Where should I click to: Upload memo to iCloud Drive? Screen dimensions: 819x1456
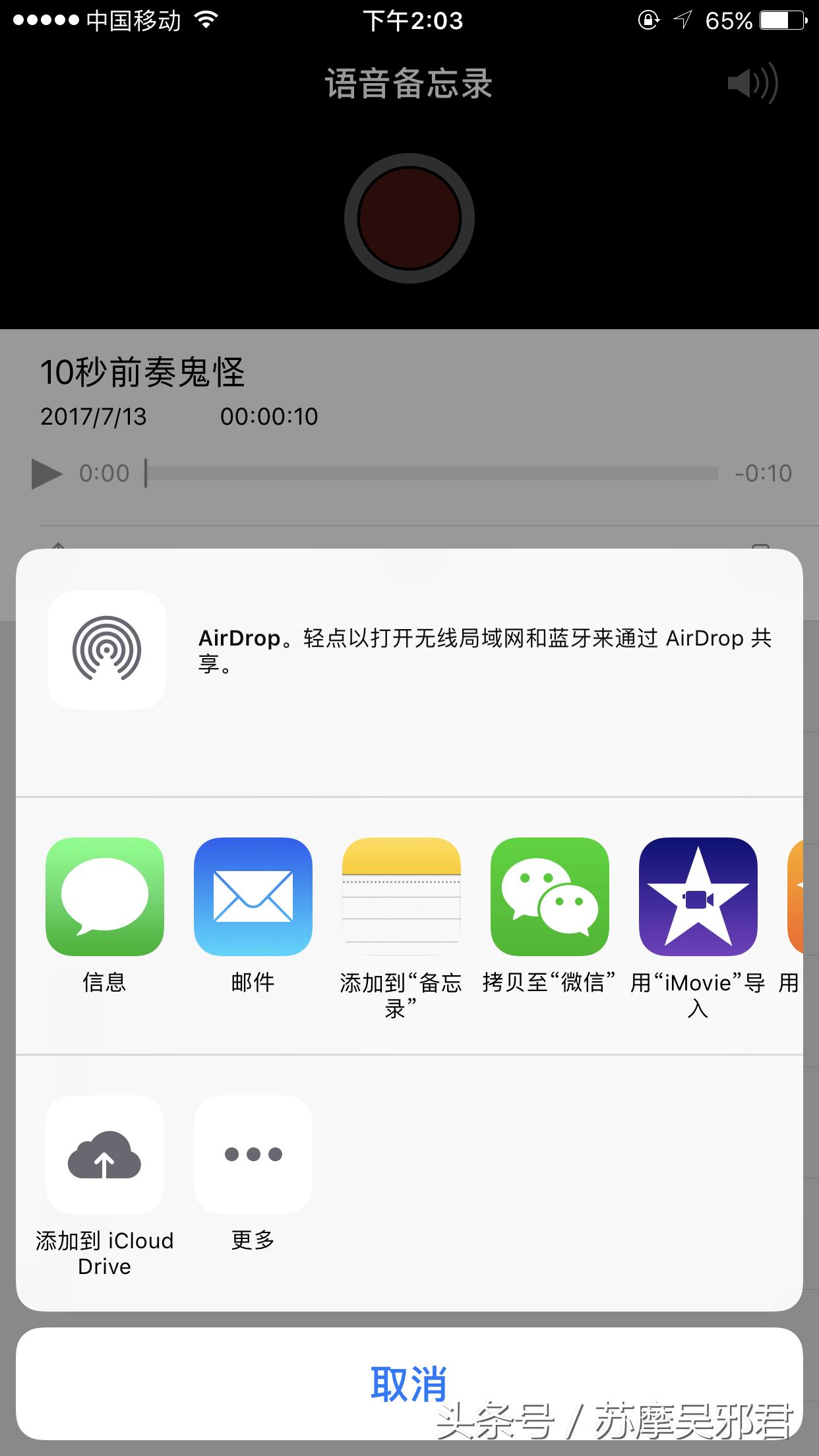pyautogui.click(x=104, y=1155)
